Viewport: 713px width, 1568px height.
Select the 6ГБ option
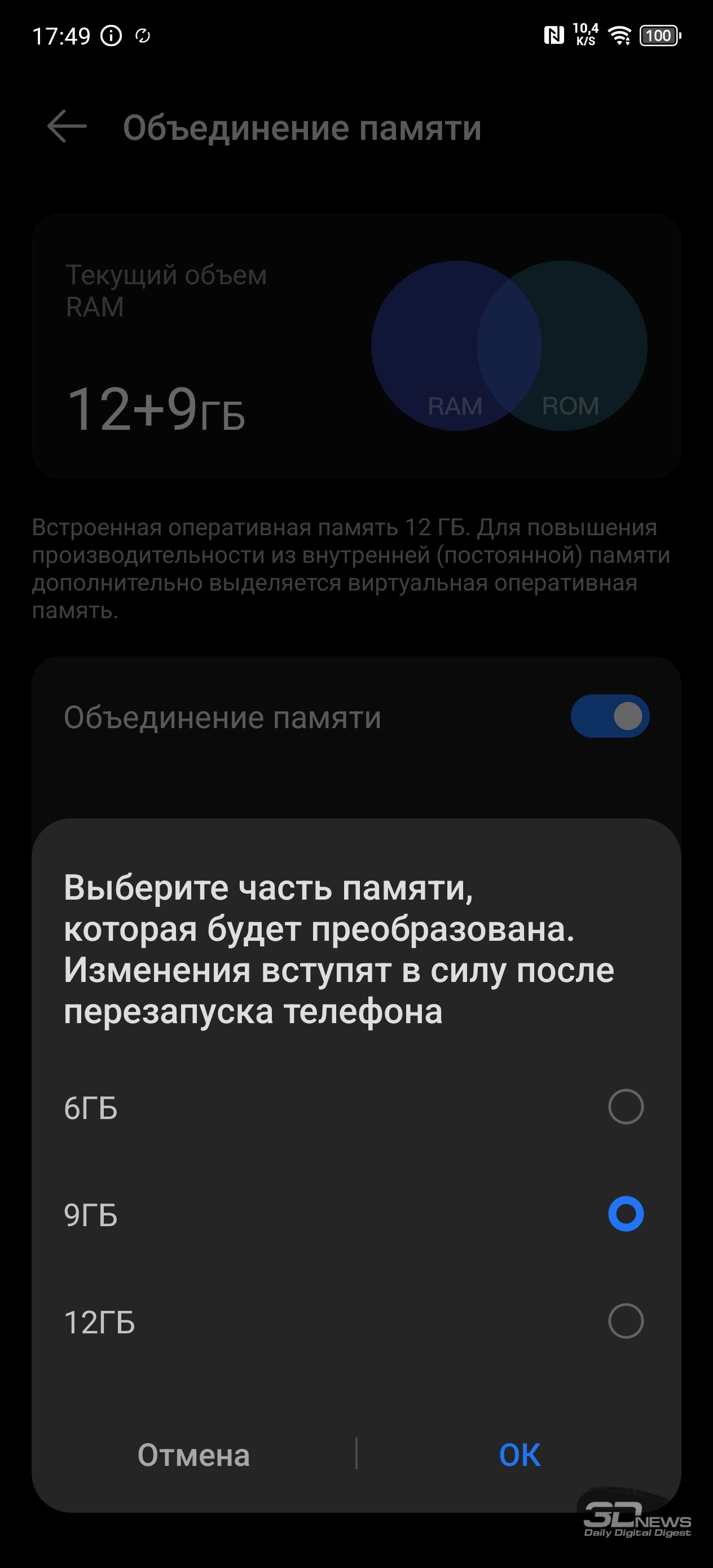(356, 1107)
